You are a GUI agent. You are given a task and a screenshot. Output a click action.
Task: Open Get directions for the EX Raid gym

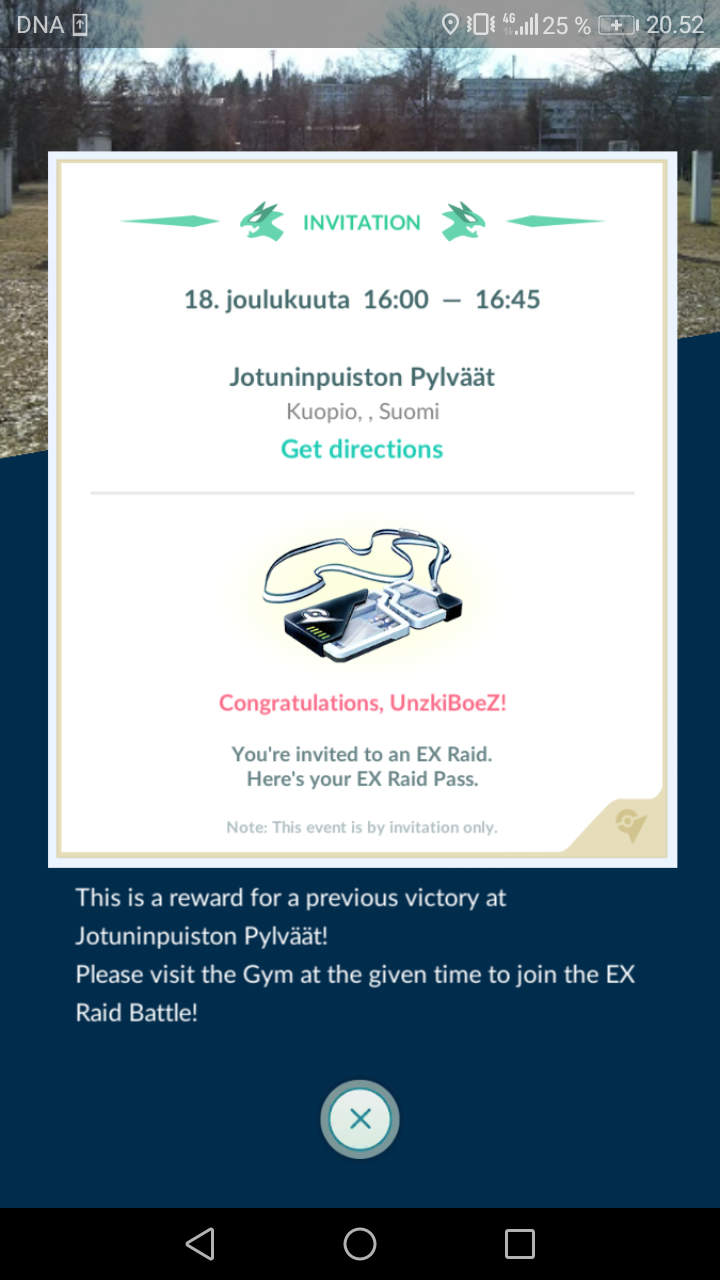(x=362, y=449)
